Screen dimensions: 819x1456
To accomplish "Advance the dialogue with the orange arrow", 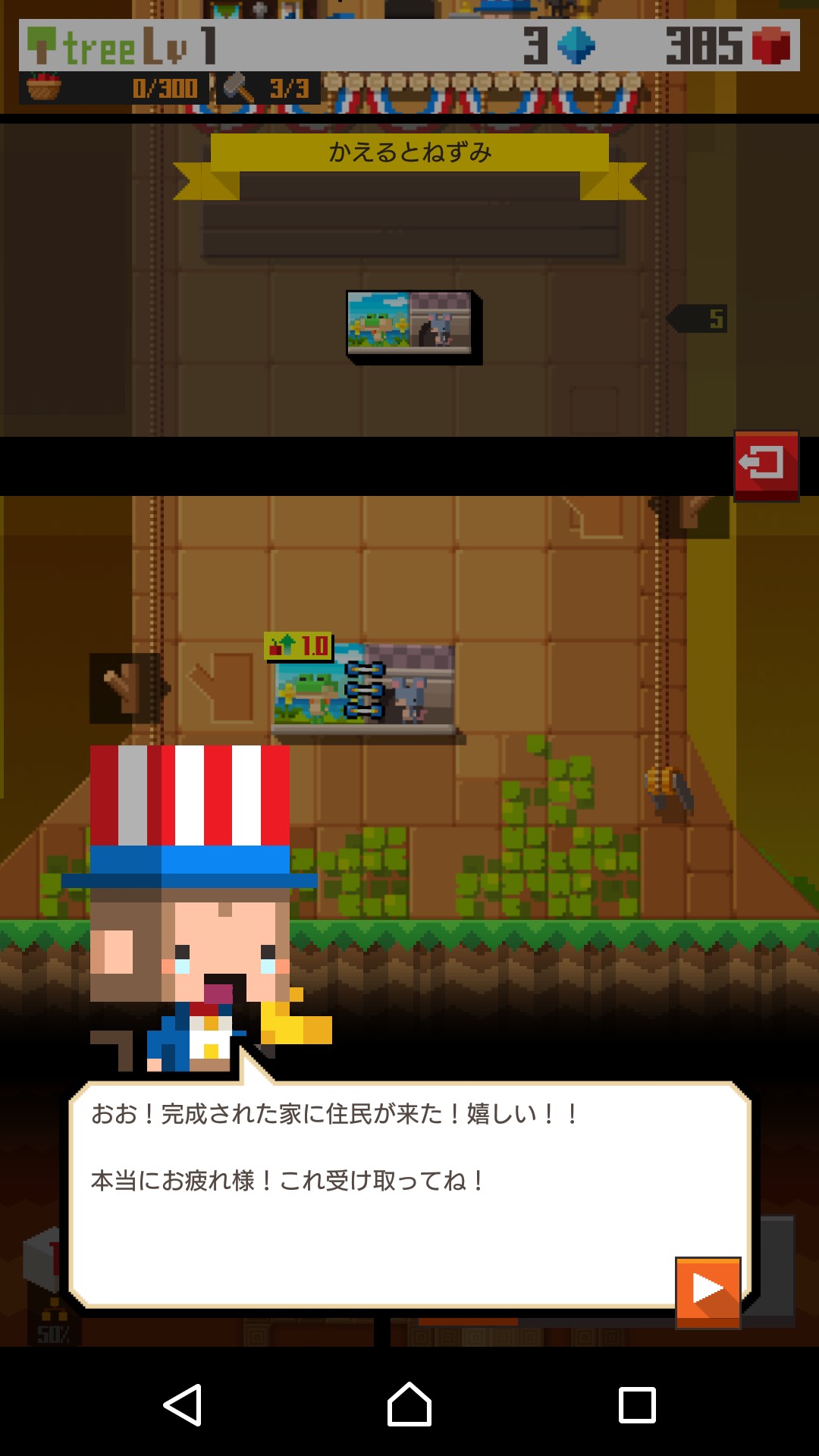I will 708,1291.
